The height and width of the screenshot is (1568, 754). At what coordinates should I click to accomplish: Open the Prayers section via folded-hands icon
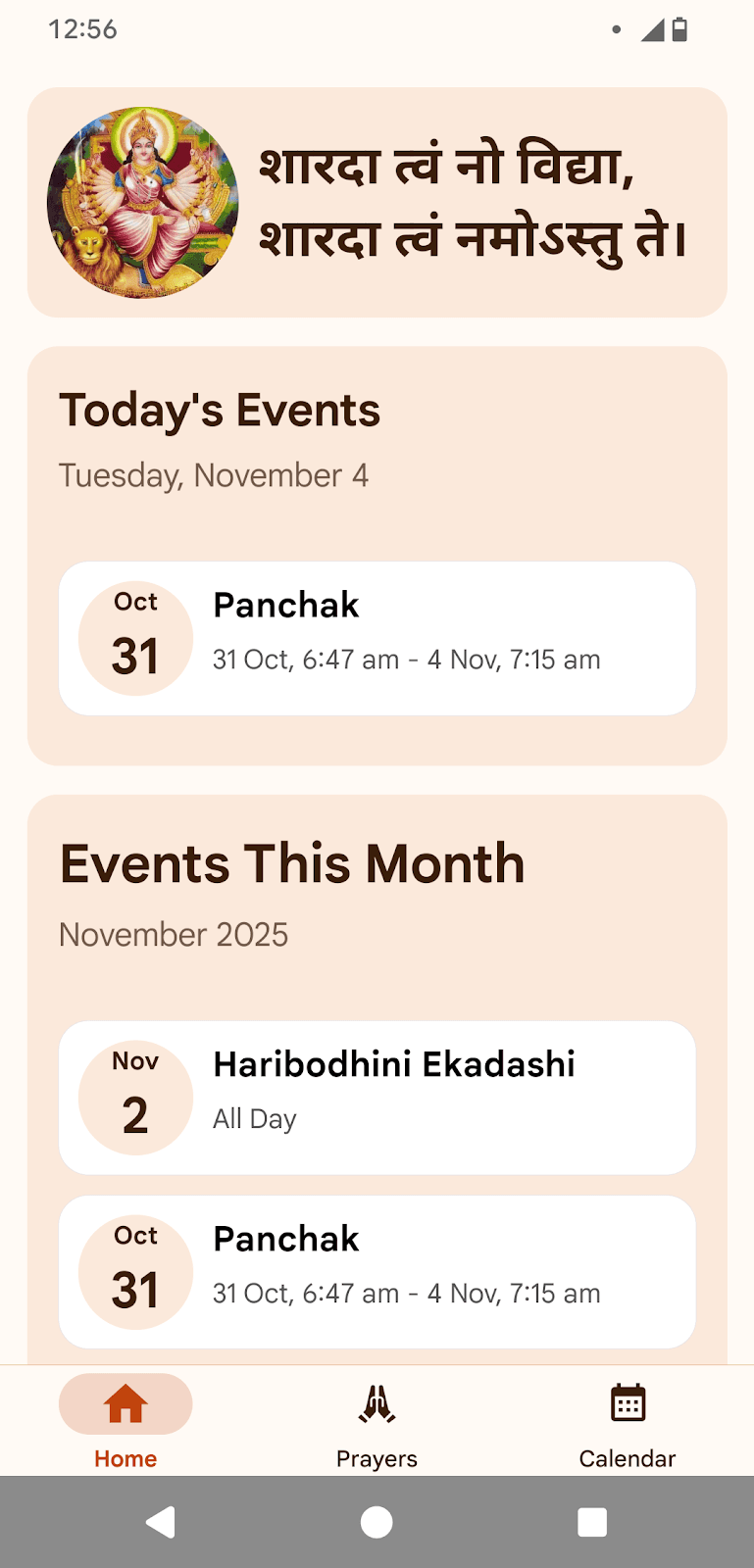coord(377,1403)
